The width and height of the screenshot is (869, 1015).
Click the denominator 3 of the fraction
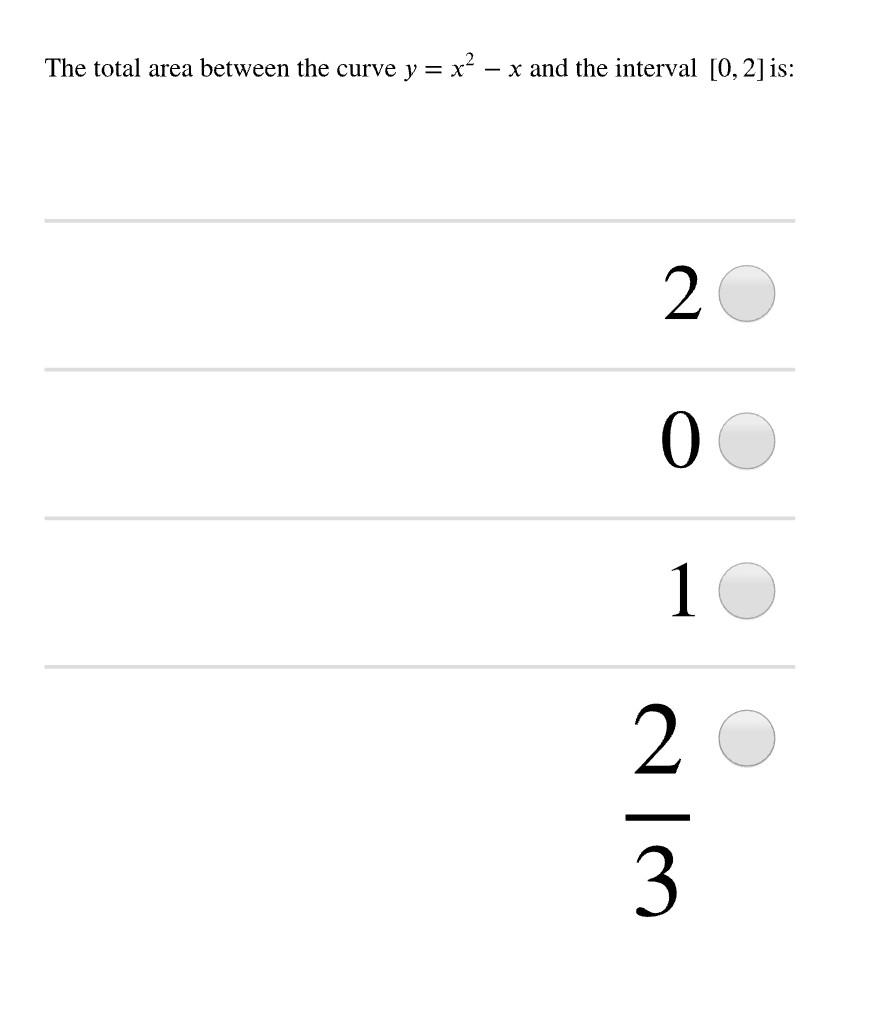(x=657, y=878)
